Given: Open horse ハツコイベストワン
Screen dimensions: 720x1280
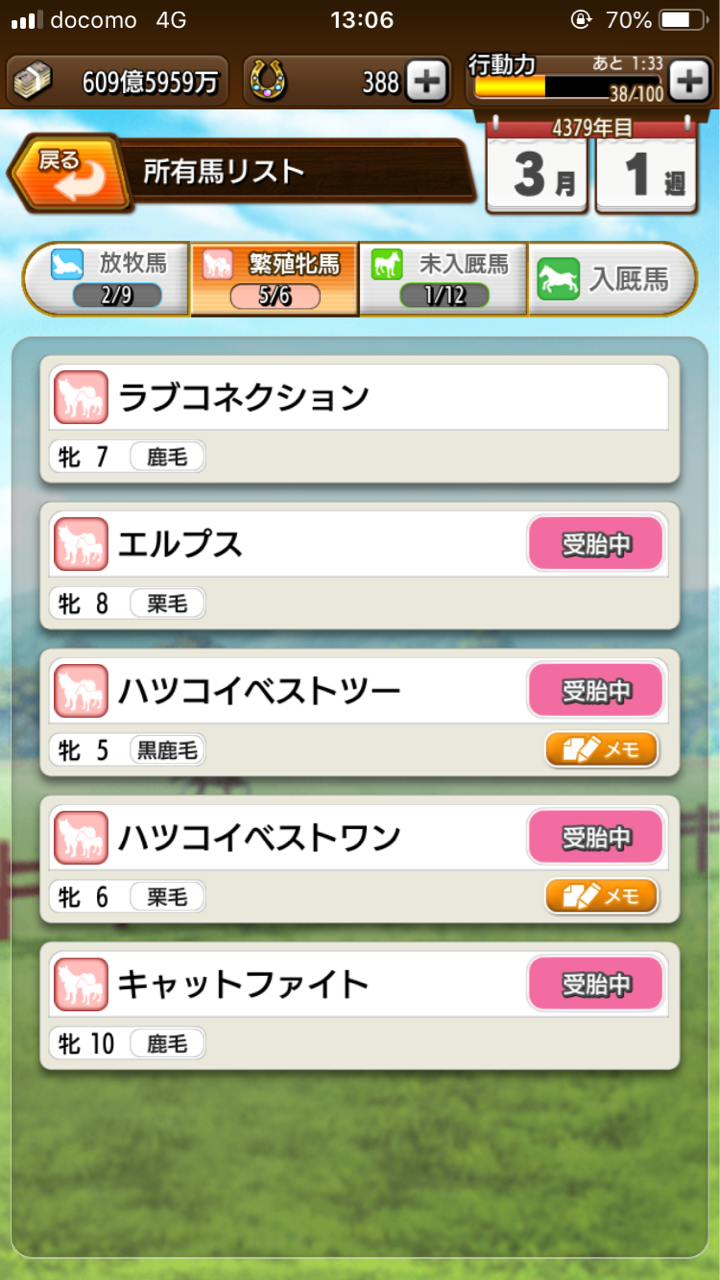Looking at the screenshot, I should click(360, 858).
